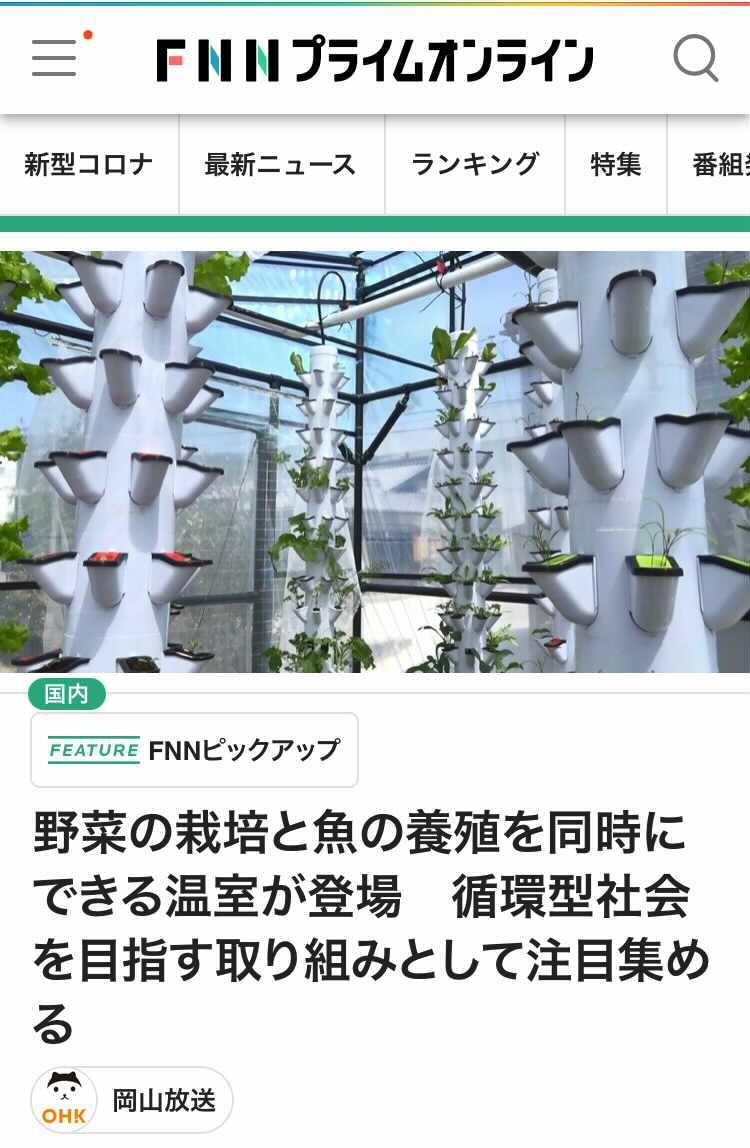Open the FNNピックアップ feature chip
Screen dimensions: 750x1148
click(194, 750)
